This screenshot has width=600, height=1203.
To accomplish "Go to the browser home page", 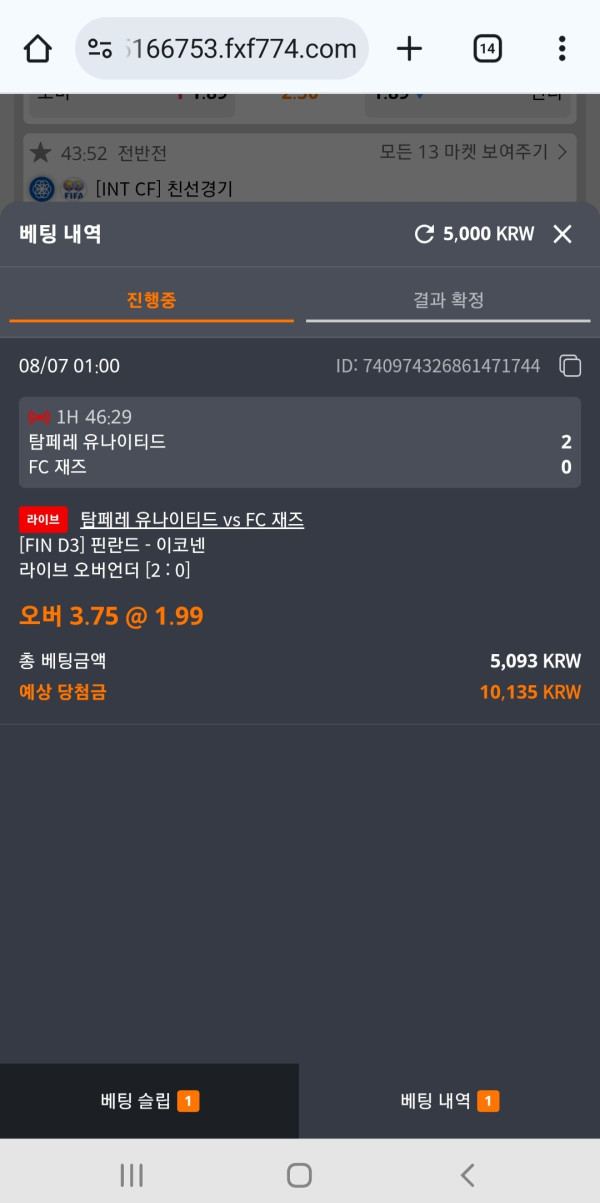I will point(38,48).
